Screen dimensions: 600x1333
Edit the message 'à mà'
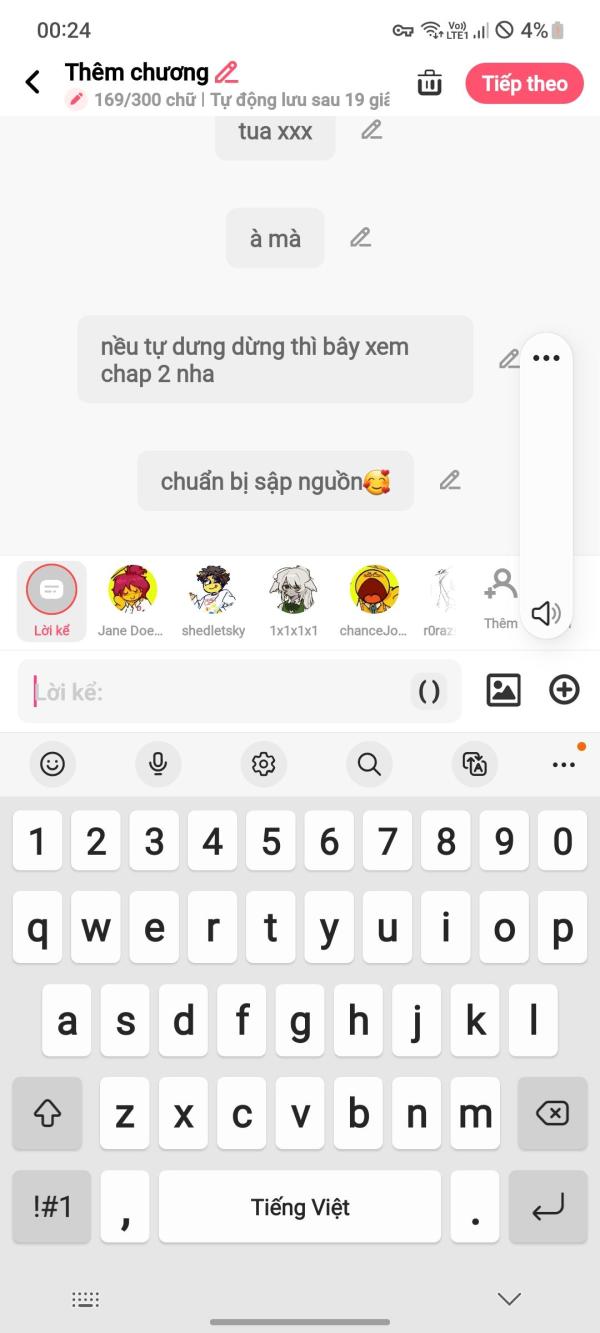(x=361, y=238)
